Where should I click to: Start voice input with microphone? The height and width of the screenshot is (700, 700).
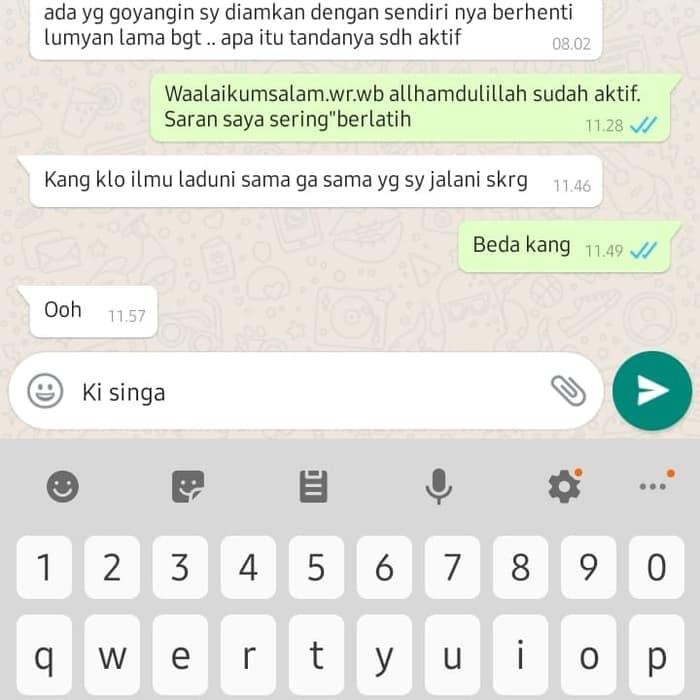438,487
